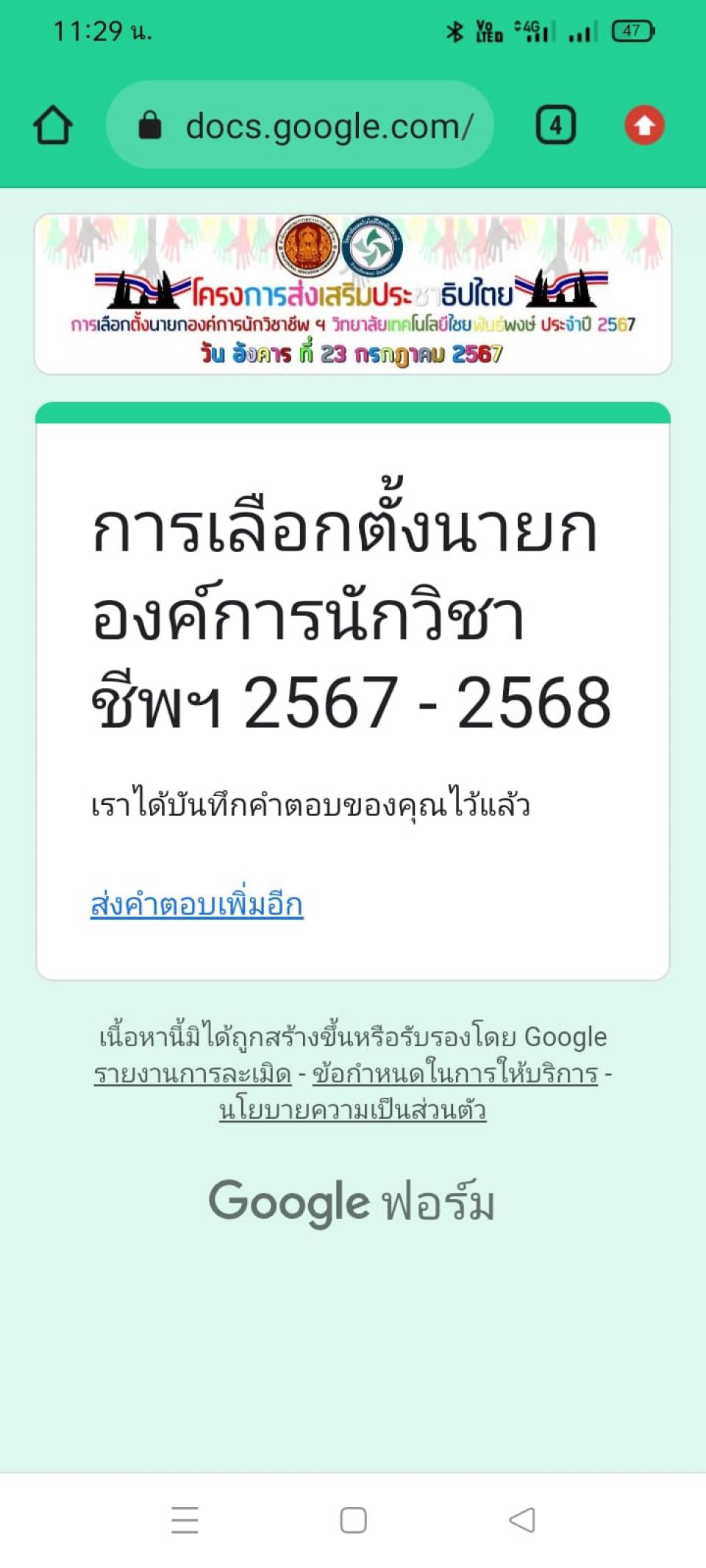This screenshot has width=706, height=1568.
Task: Open the นโยบายความเป็นส่วนตัว link
Action: (x=352, y=1110)
